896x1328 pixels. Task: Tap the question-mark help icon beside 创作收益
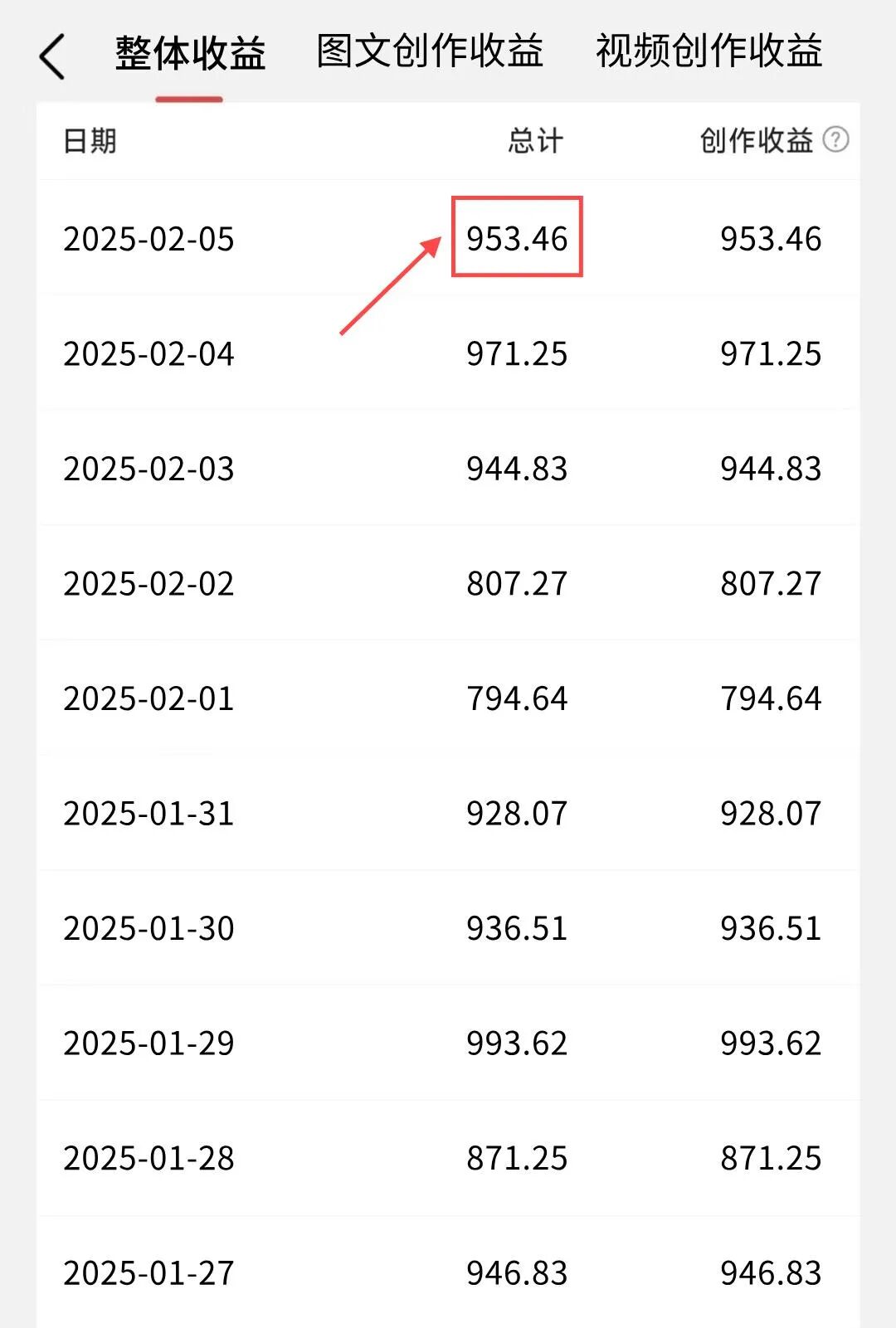point(835,140)
